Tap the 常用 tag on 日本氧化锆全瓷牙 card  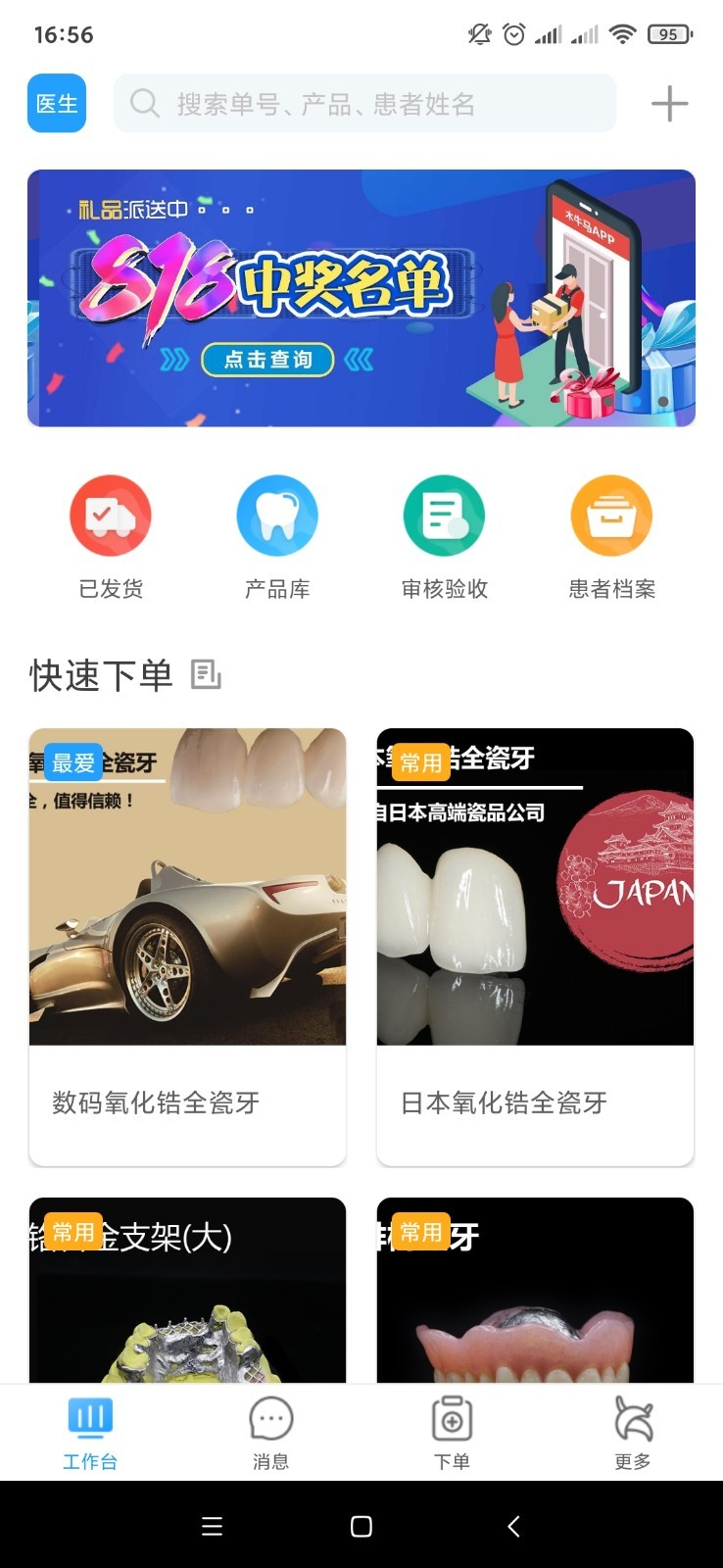pos(422,761)
